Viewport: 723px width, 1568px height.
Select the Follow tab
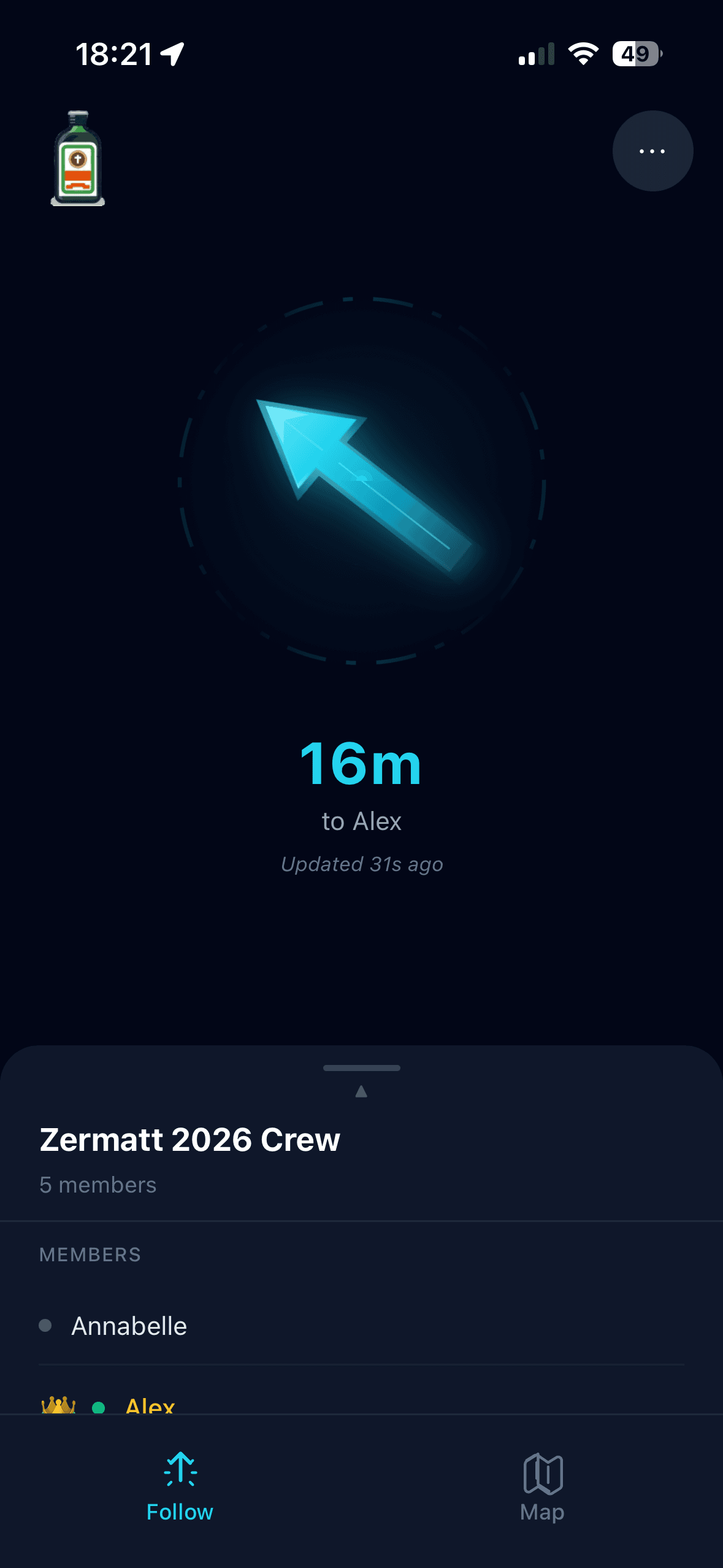[x=180, y=1488]
